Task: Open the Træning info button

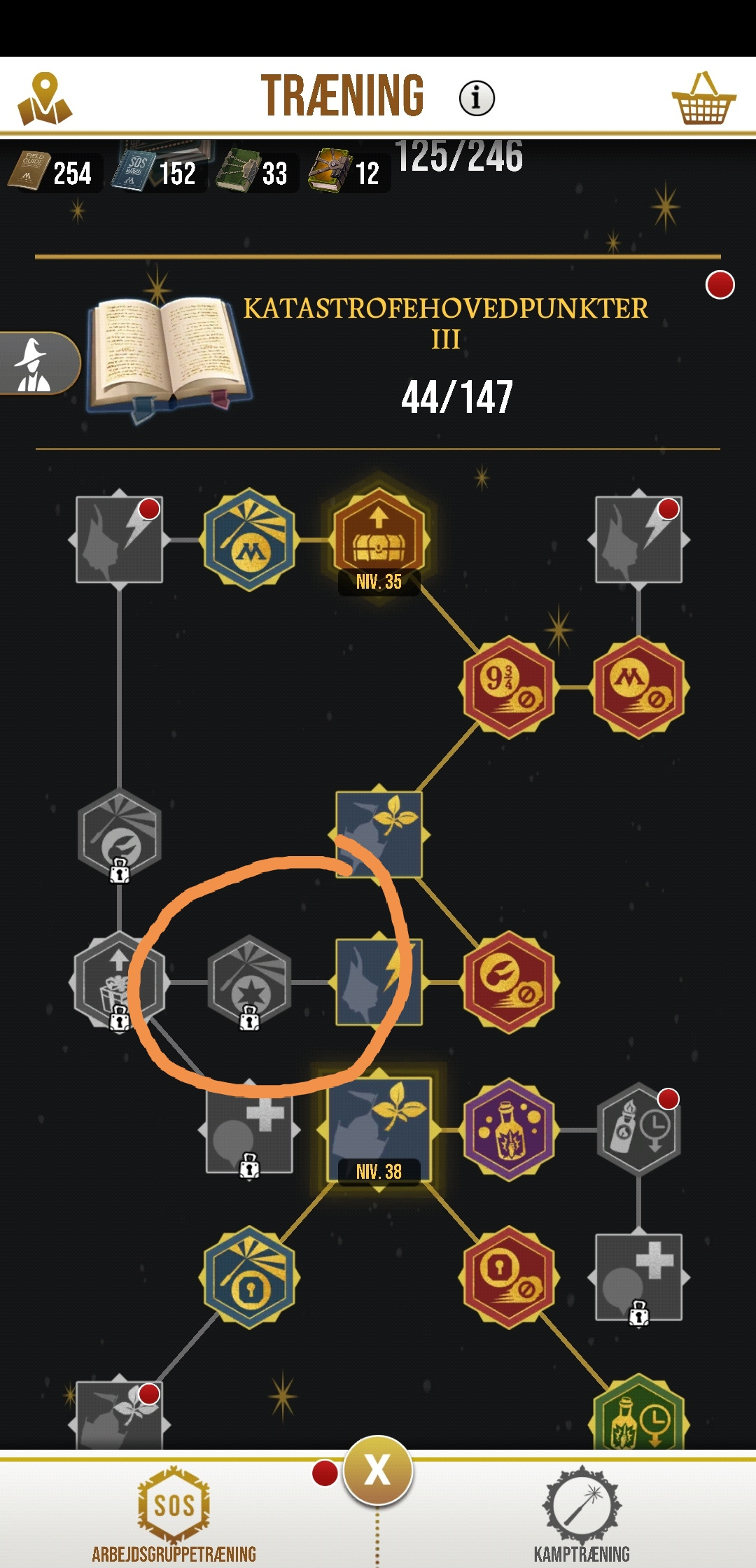Action: (477, 98)
